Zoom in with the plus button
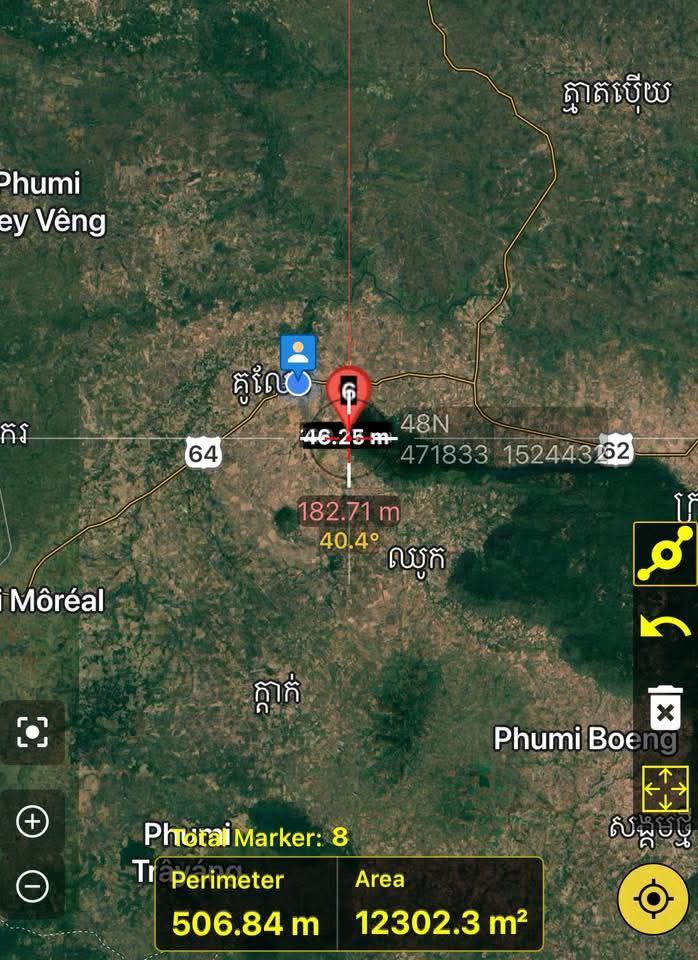The width and height of the screenshot is (698, 960). tap(33, 822)
